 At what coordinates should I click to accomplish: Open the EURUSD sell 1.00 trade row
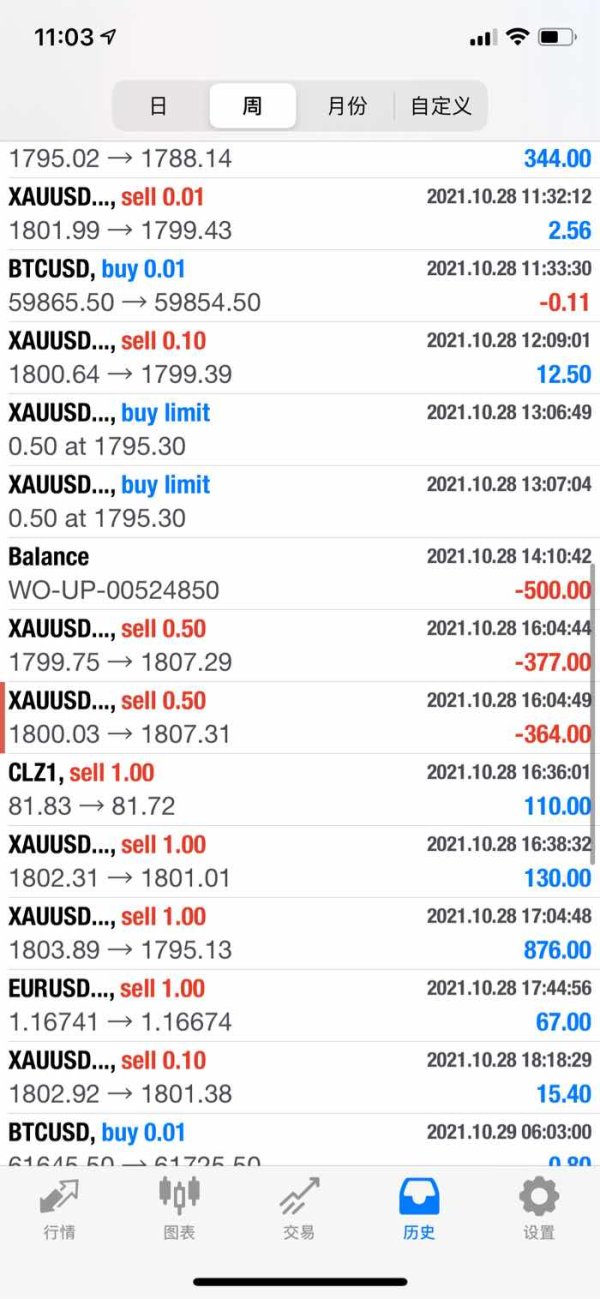point(300,1005)
